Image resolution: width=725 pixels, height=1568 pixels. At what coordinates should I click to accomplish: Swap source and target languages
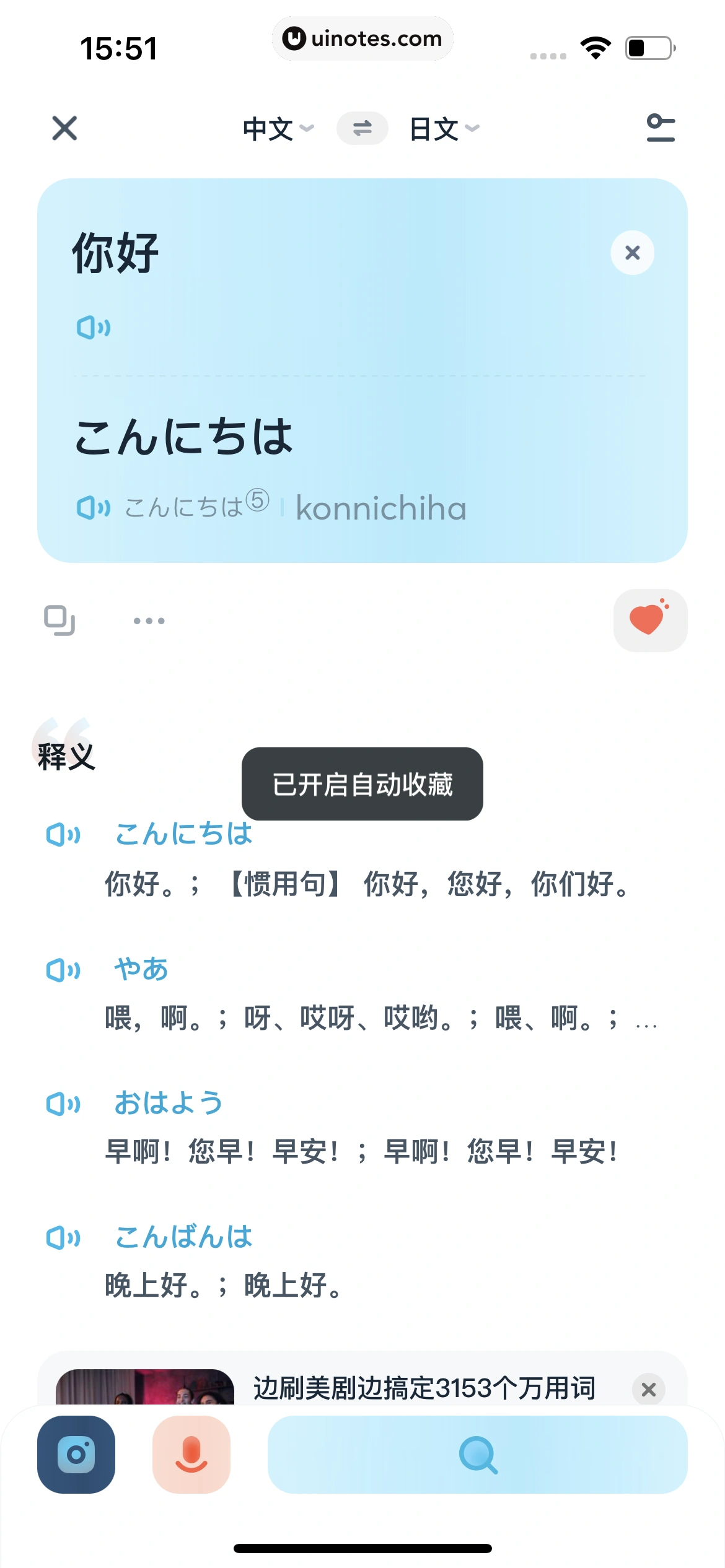coord(362,128)
